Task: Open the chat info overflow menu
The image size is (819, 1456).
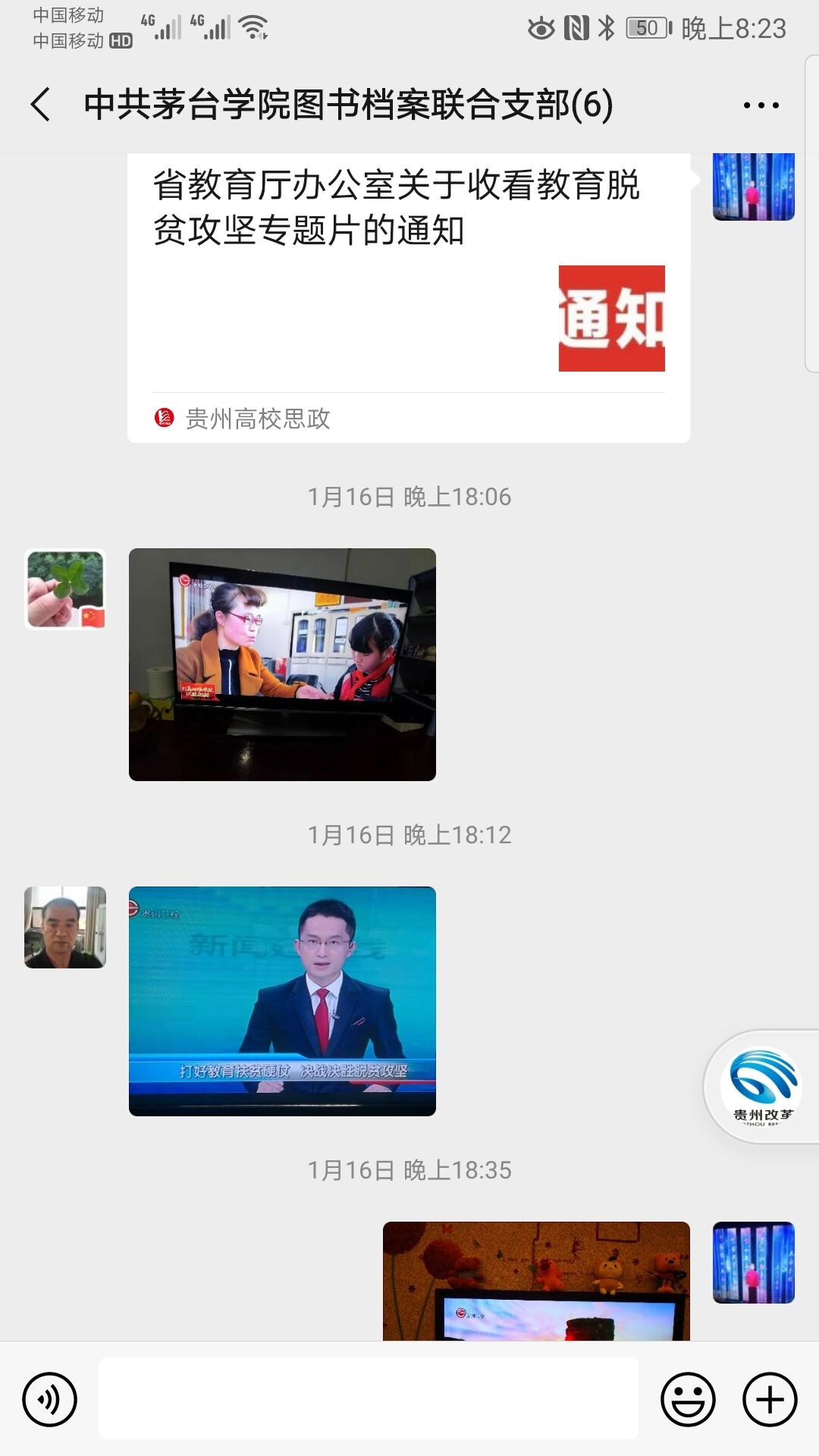Action: pos(761,105)
